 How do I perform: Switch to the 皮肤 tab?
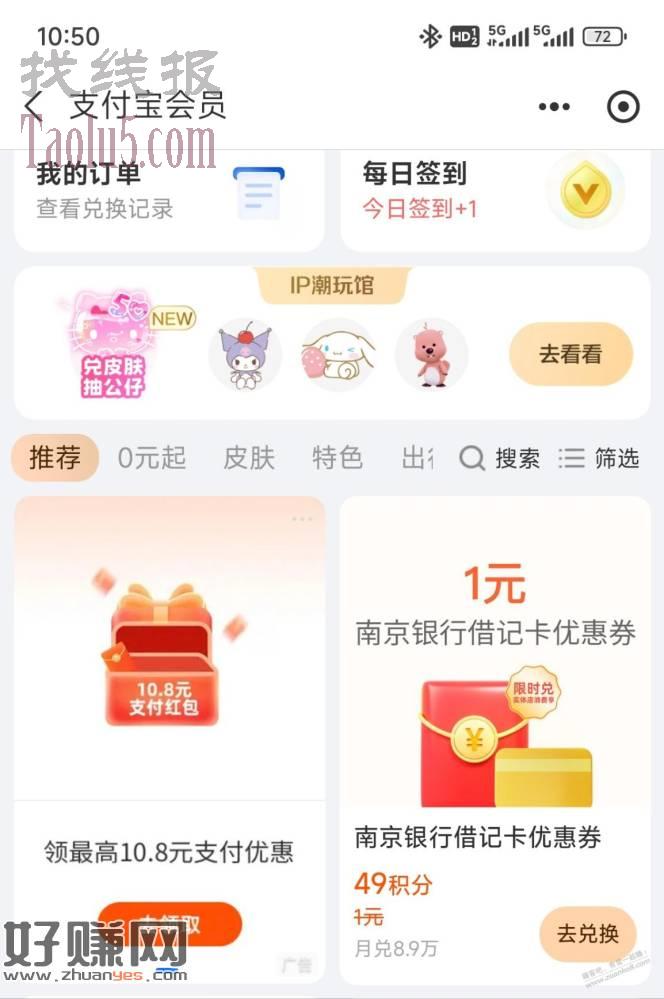[x=248, y=458]
